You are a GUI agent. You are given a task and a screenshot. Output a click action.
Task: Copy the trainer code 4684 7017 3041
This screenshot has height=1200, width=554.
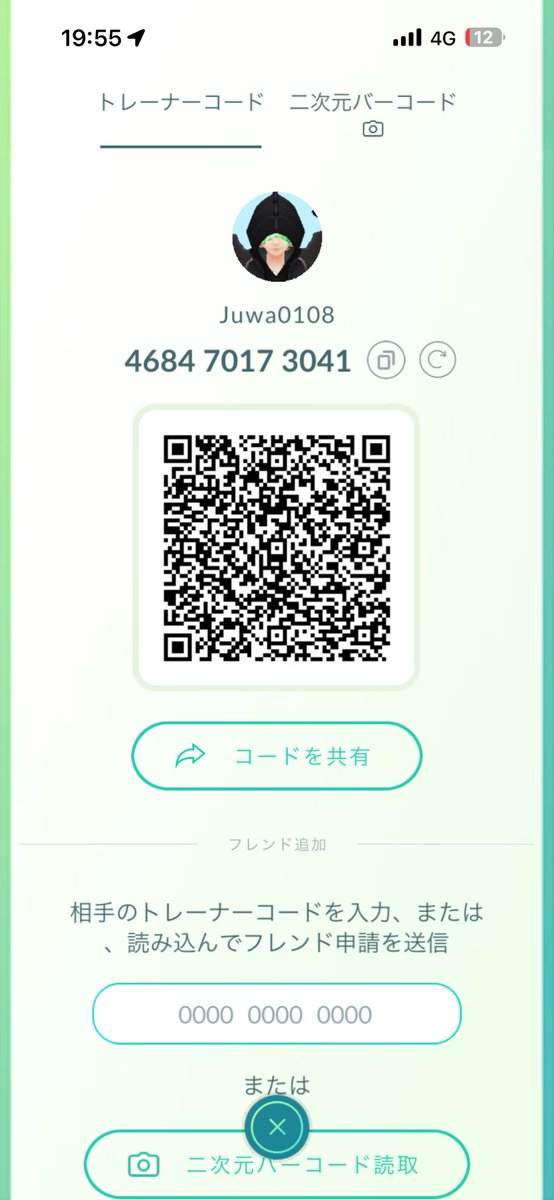(x=386, y=360)
